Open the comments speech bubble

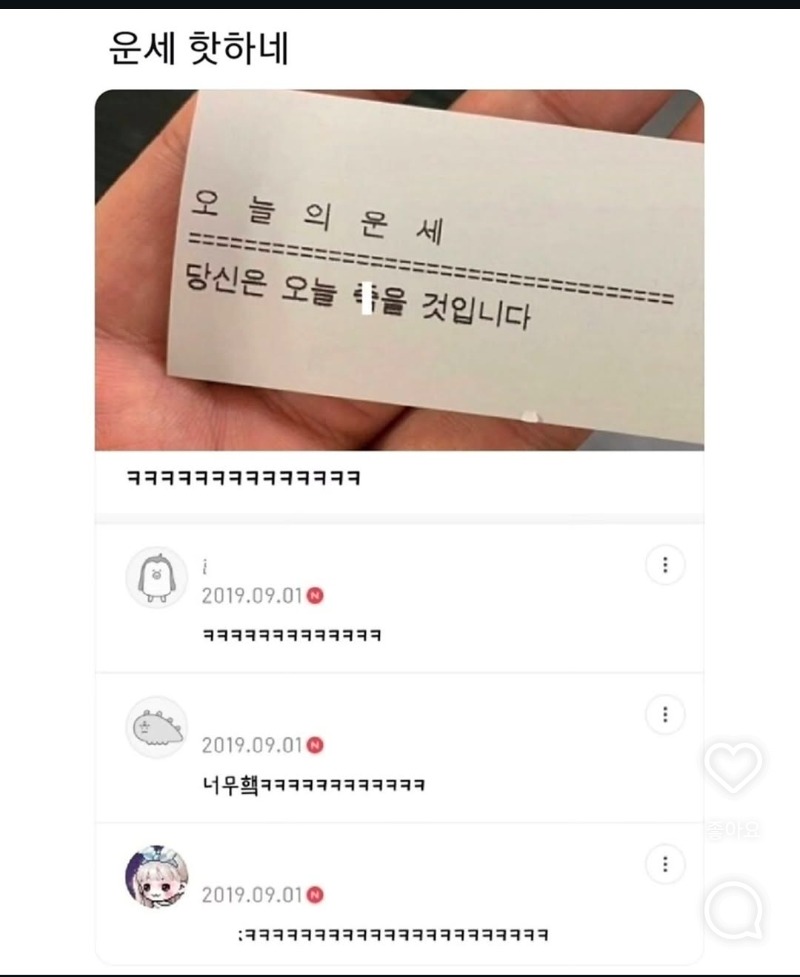(733, 910)
